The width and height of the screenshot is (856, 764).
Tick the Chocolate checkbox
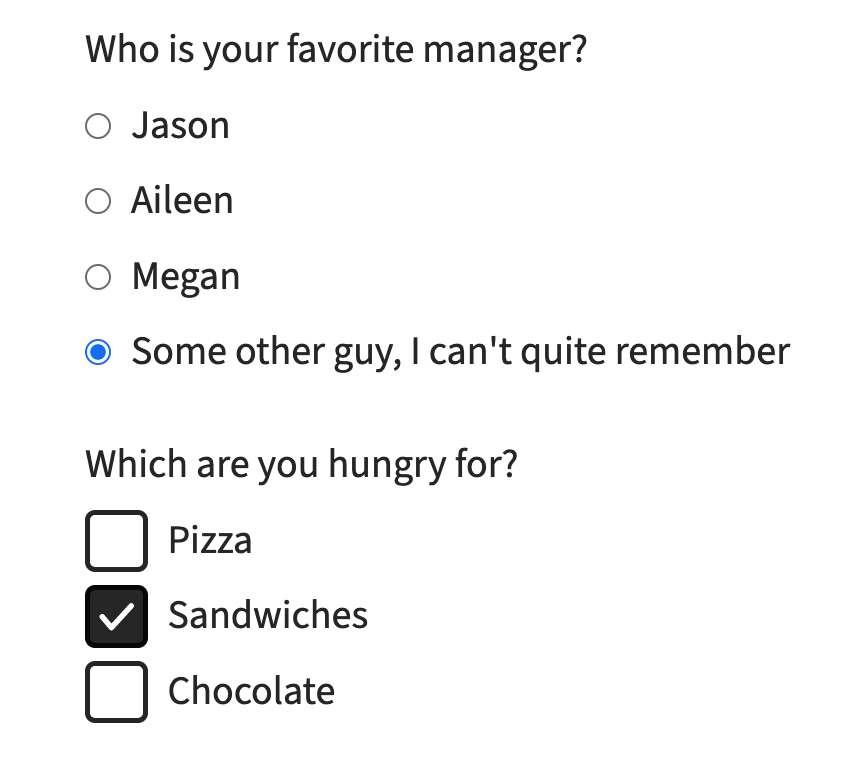[x=116, y=691]
